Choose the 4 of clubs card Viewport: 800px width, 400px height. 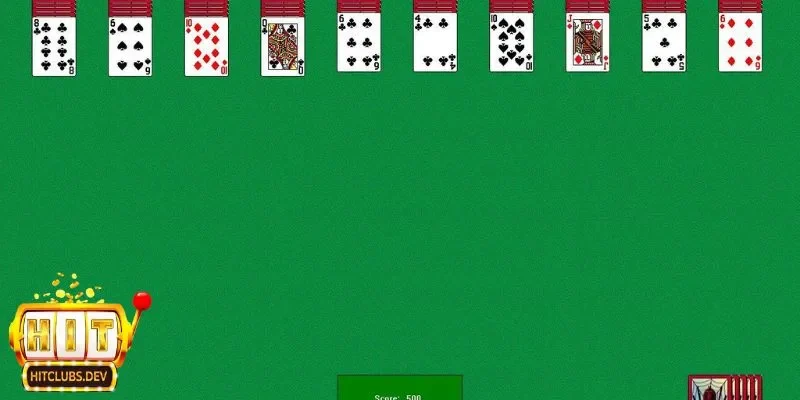[x=435, y=44]
